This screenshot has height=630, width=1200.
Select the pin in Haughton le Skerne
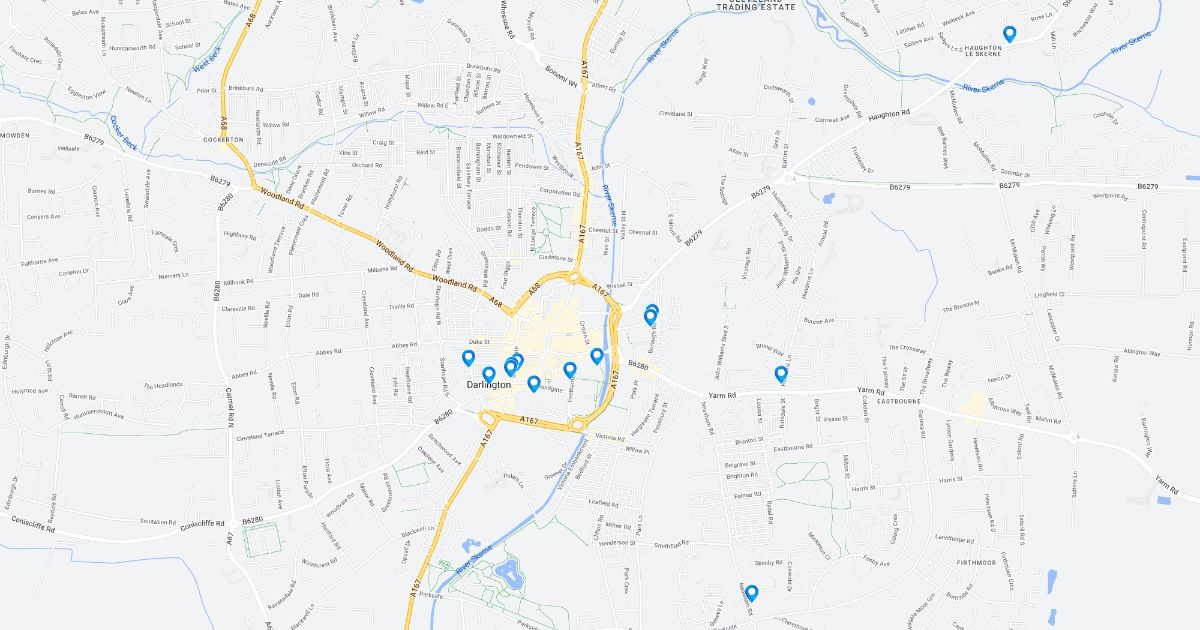tap(1010, 34)
